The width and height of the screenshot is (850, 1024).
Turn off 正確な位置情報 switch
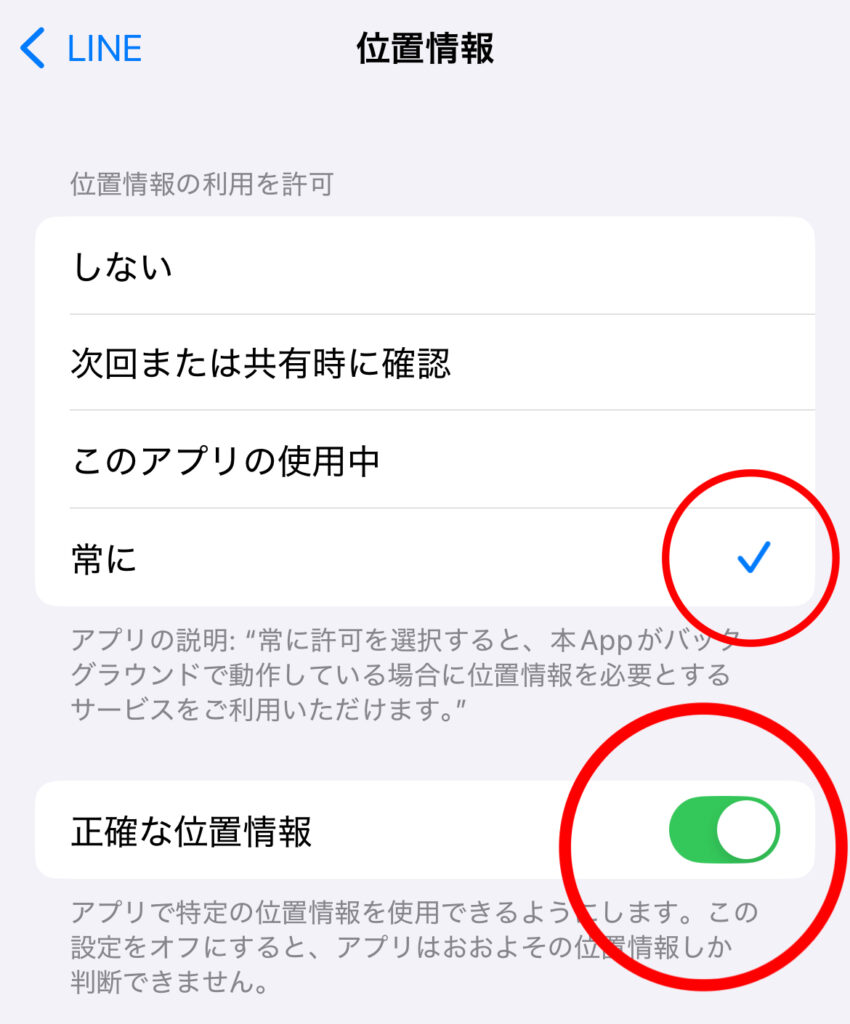coord(724,830)
